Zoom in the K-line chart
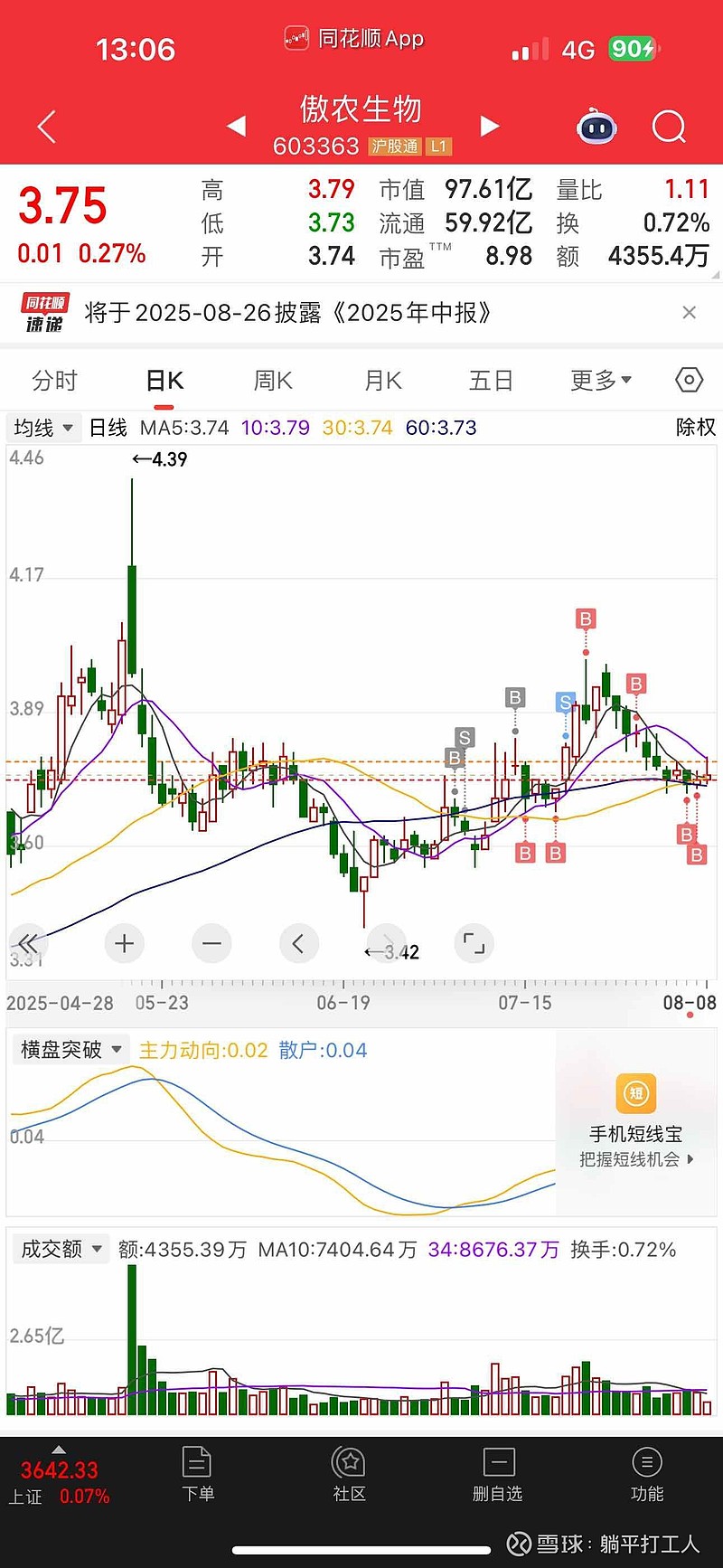 (125, 944)
